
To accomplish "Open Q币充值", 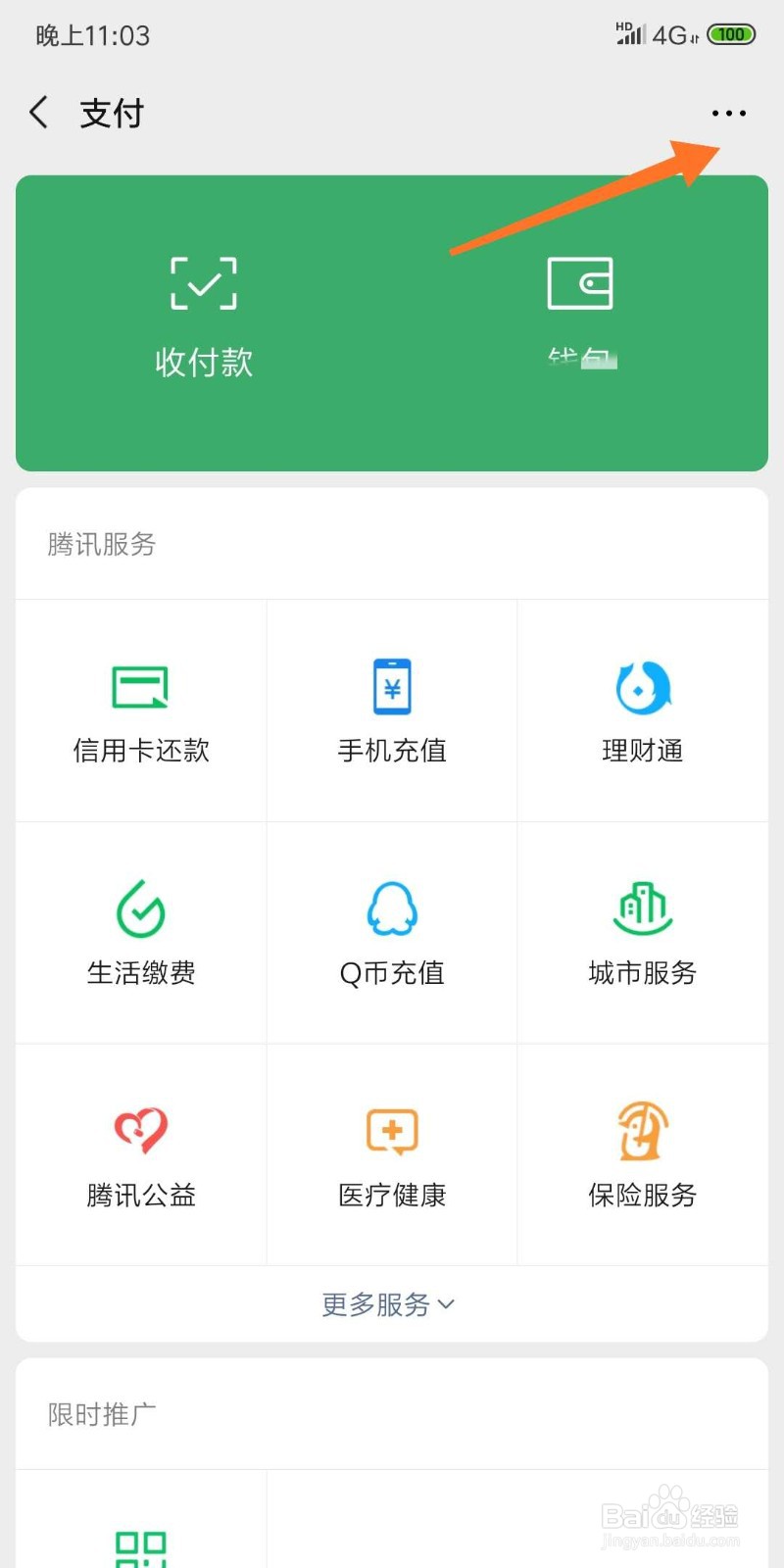I will coord(392,933).
